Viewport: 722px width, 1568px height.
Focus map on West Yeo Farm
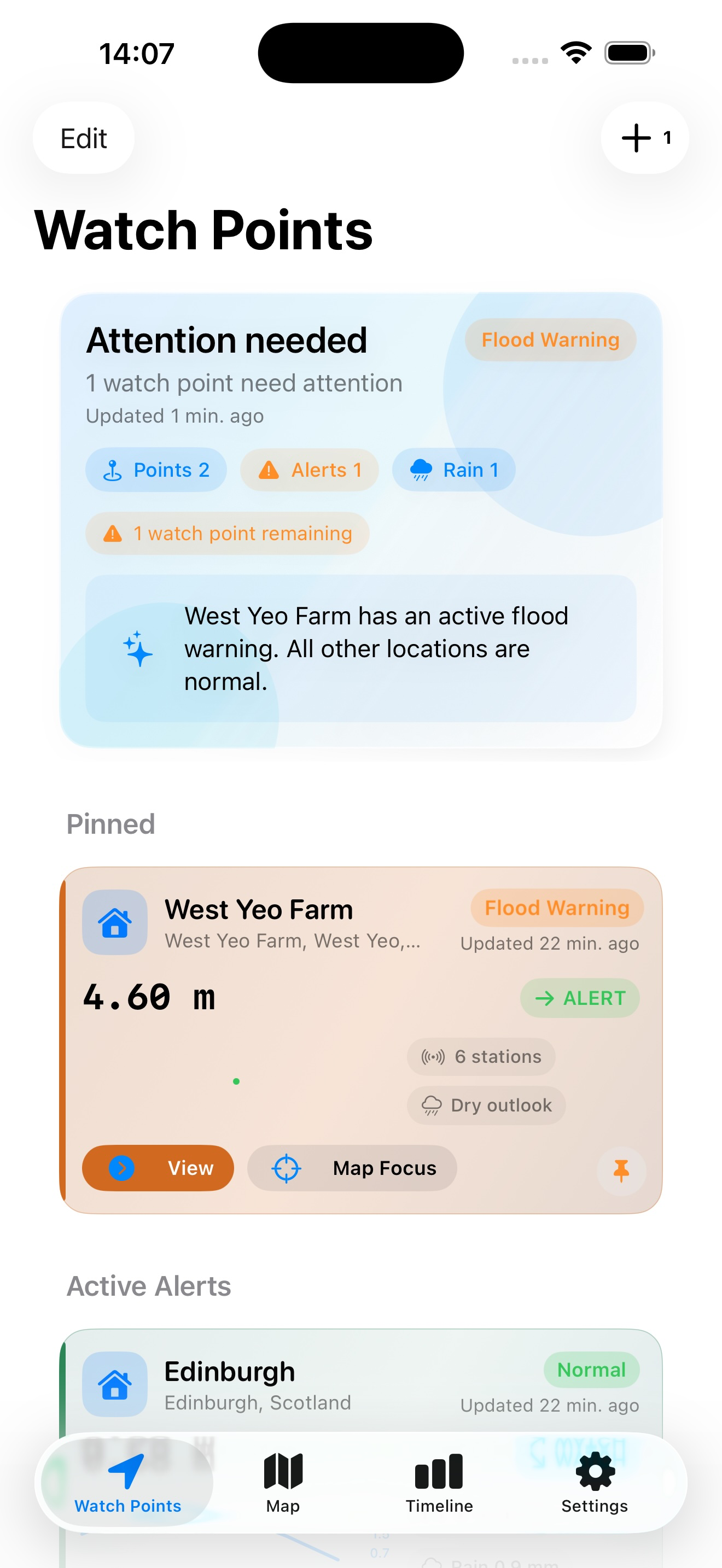352,1168
